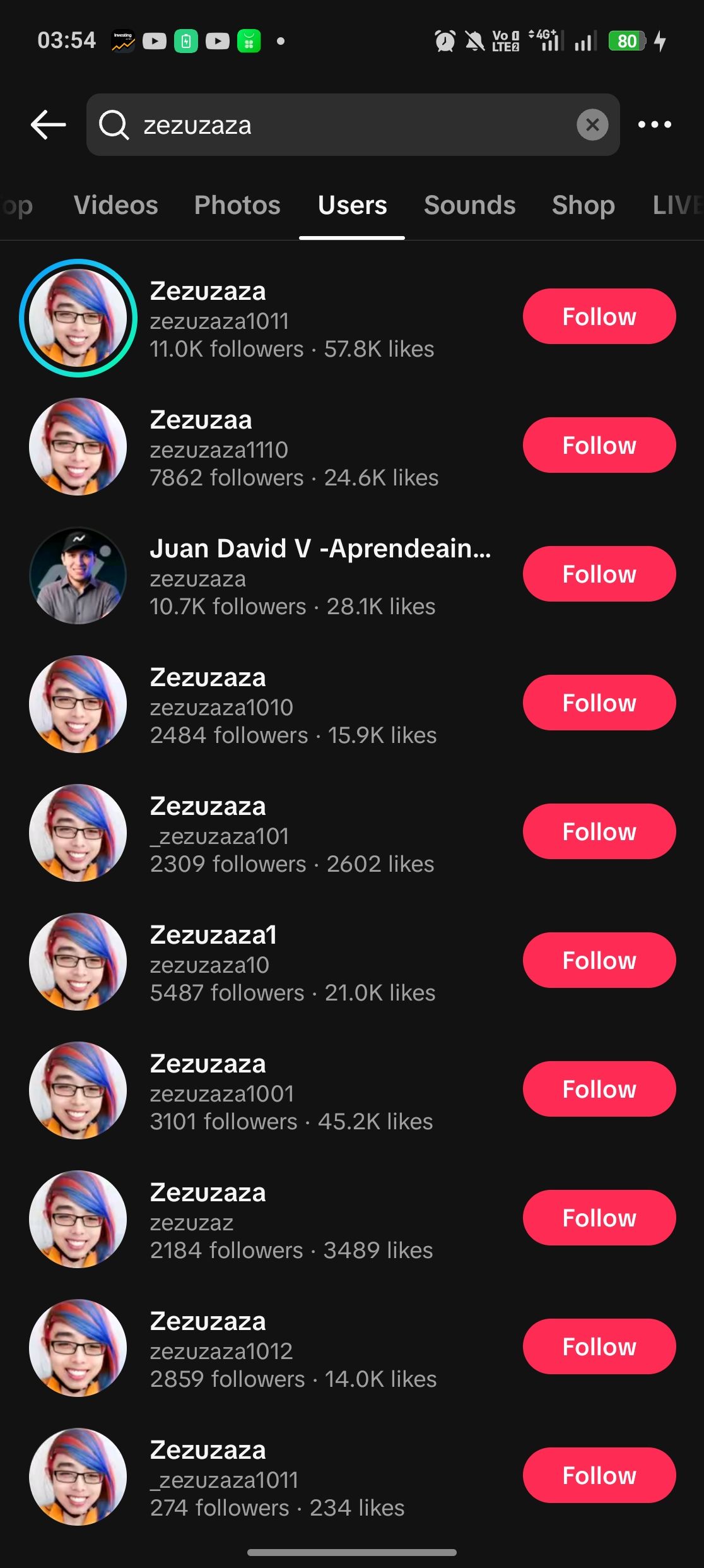Follow Juan David V

point(599,574)
